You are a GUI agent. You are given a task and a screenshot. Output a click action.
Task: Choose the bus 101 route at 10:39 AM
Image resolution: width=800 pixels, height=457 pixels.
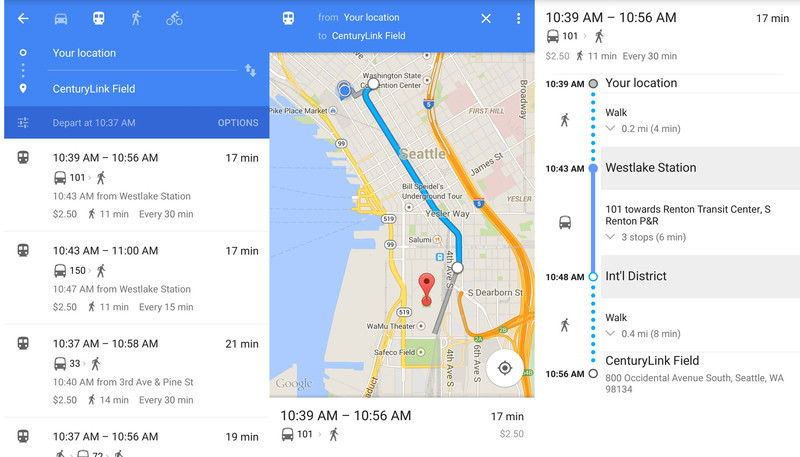click(x=134, y=185)
